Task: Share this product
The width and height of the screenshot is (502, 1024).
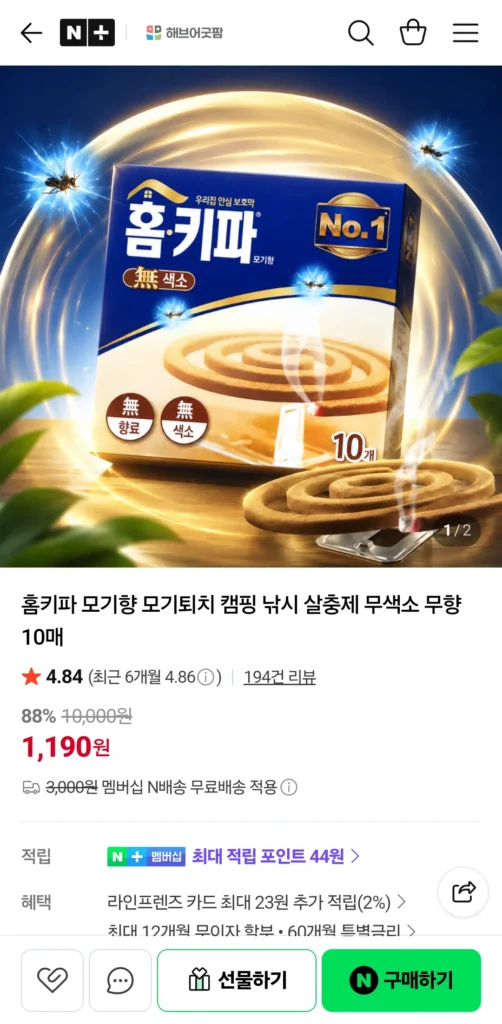Action: 463,892
